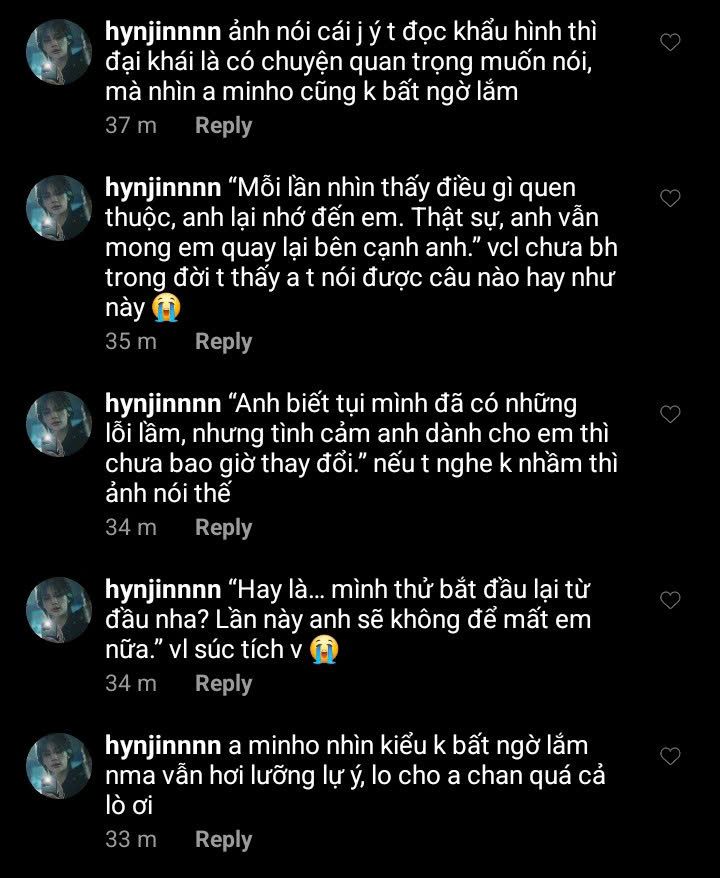Like the comment starting "Hay là… mình thử"

point(671,600)
